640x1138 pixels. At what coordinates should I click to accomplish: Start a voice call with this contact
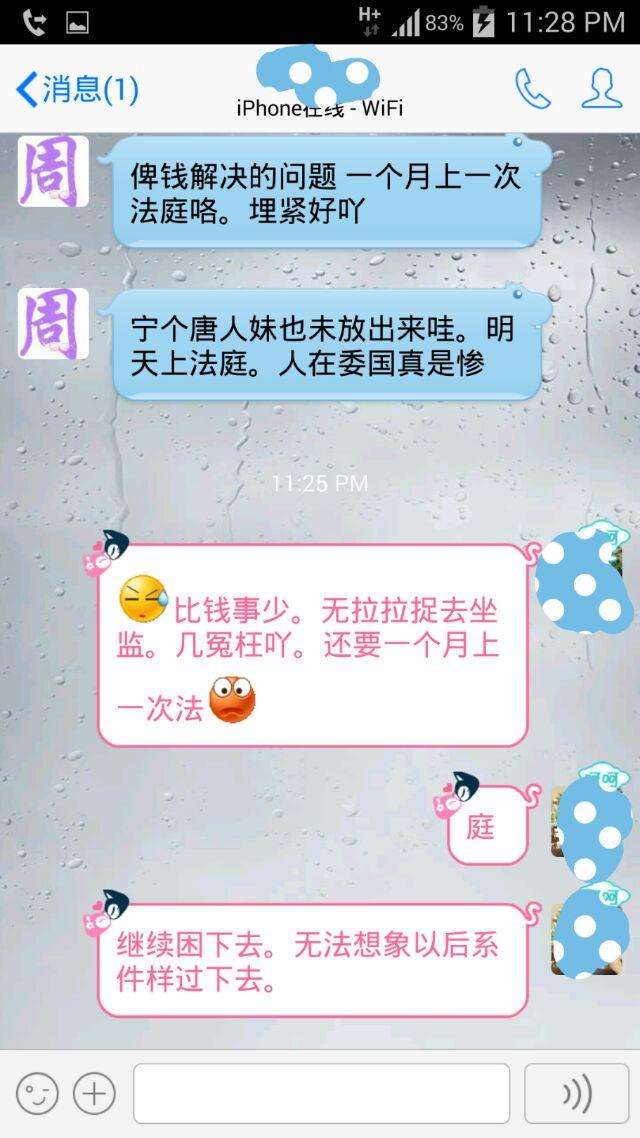point(532,90)
